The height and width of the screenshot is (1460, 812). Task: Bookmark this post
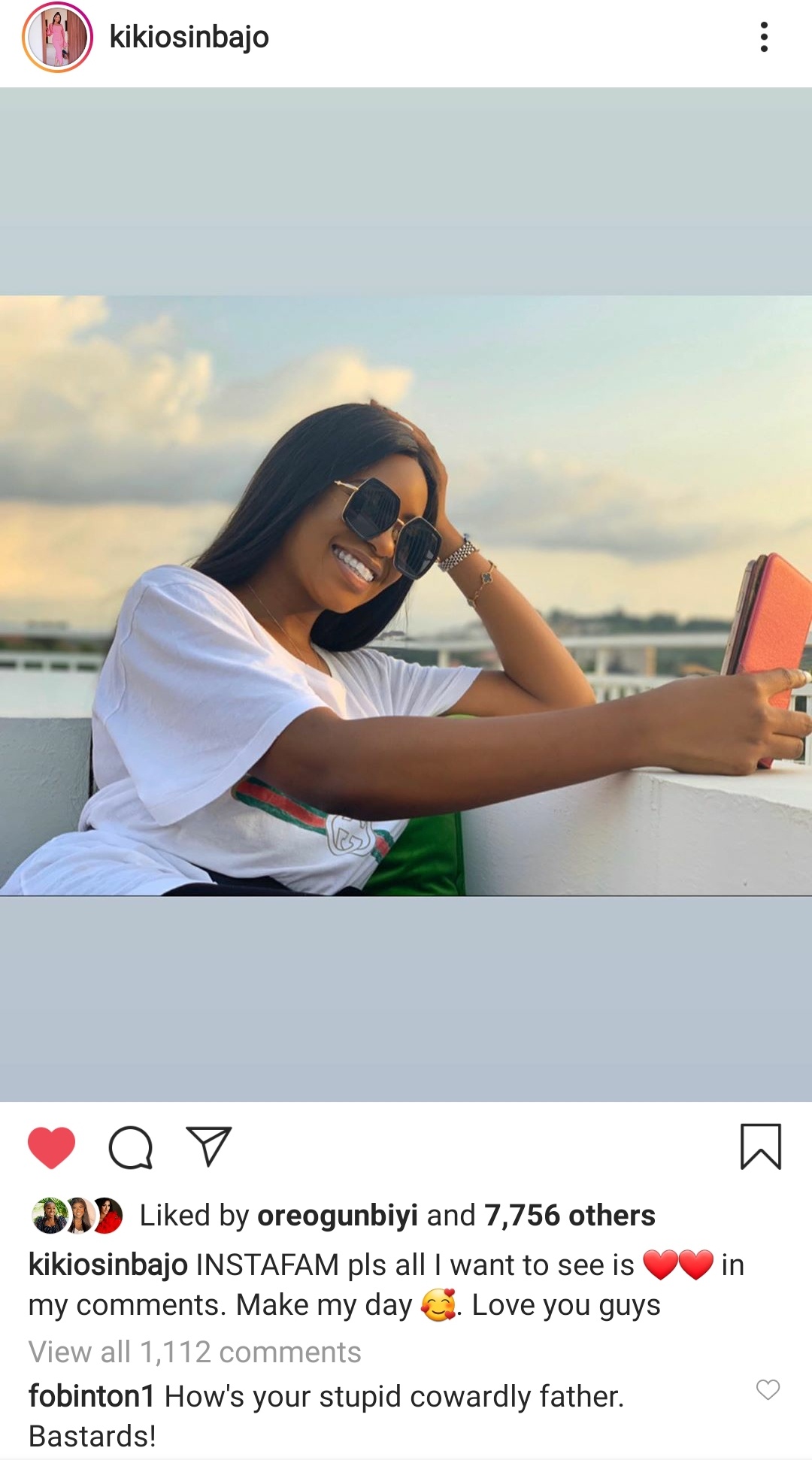761,1146
